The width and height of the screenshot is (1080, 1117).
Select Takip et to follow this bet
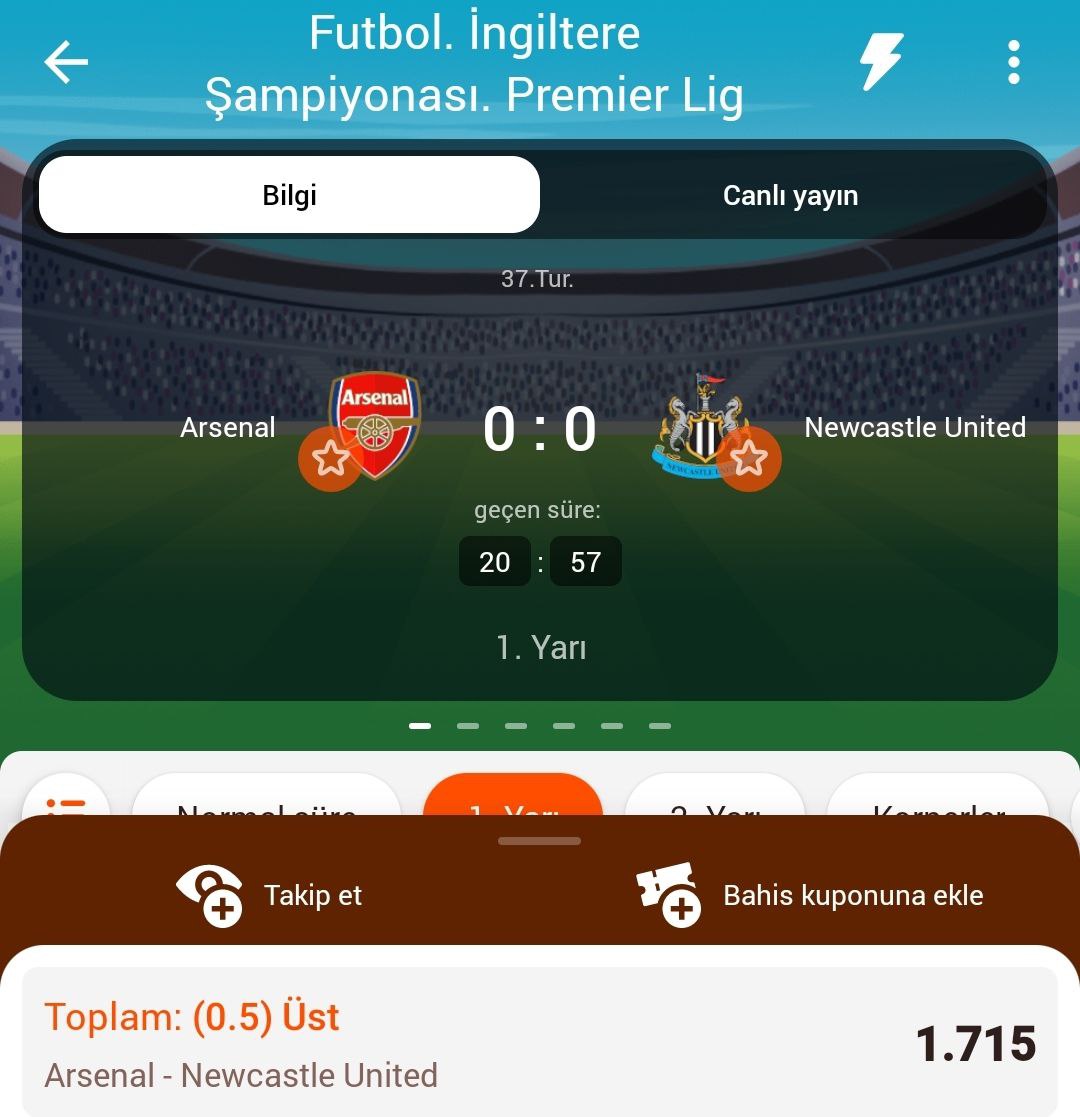270,895
